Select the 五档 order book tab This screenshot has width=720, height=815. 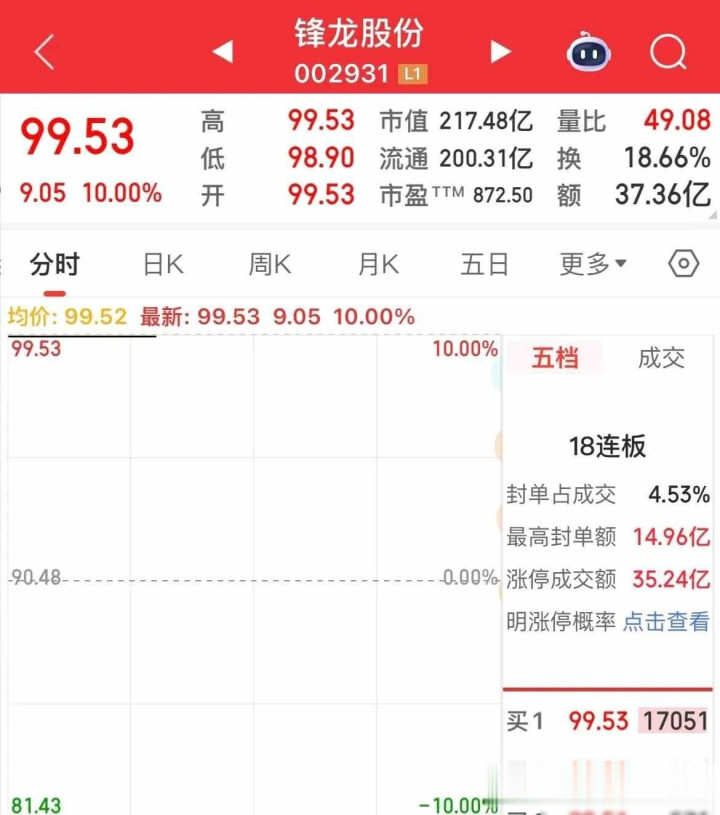coord(555,358)
